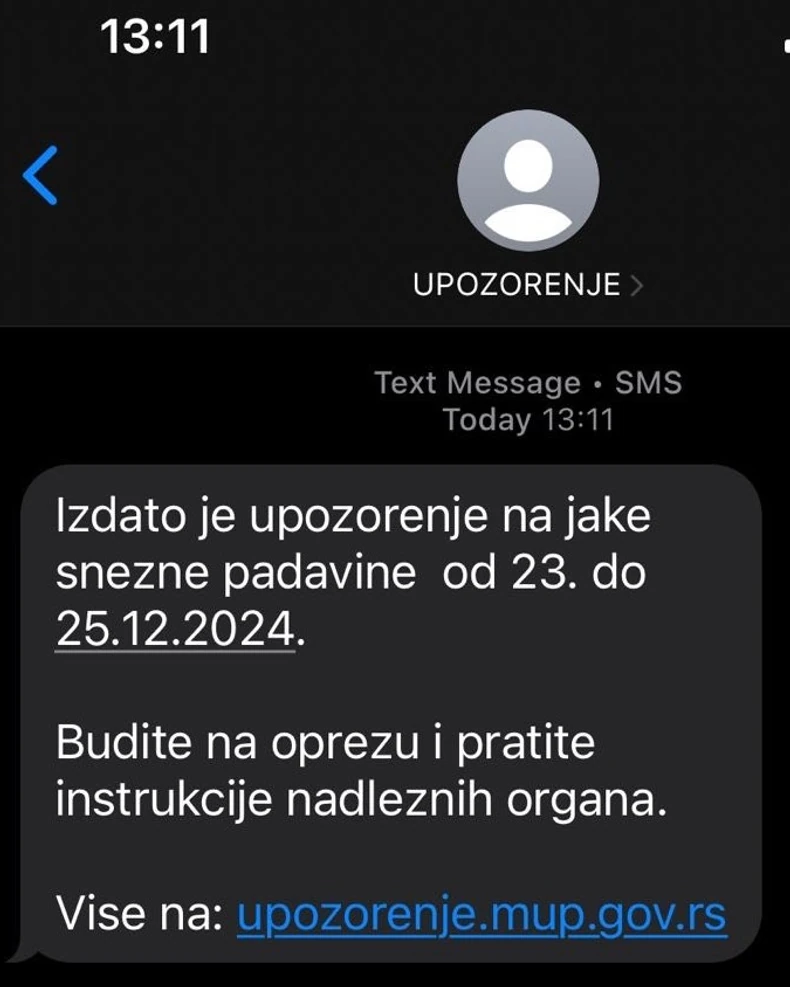
Task: Tap the Today 13:11 timestamp
Action: pos(527,421)
